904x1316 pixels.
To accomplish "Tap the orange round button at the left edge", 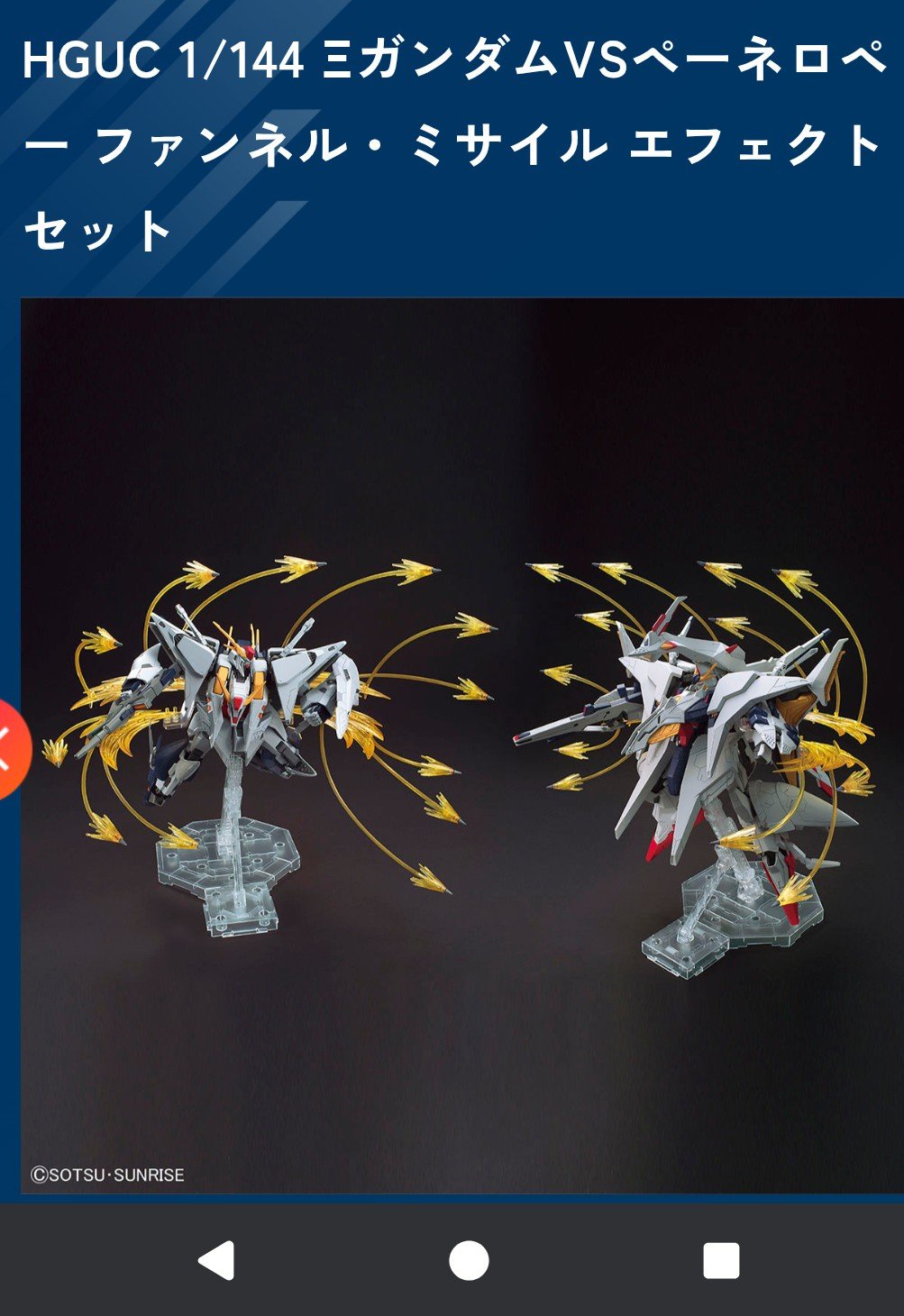I will [11, 748].
